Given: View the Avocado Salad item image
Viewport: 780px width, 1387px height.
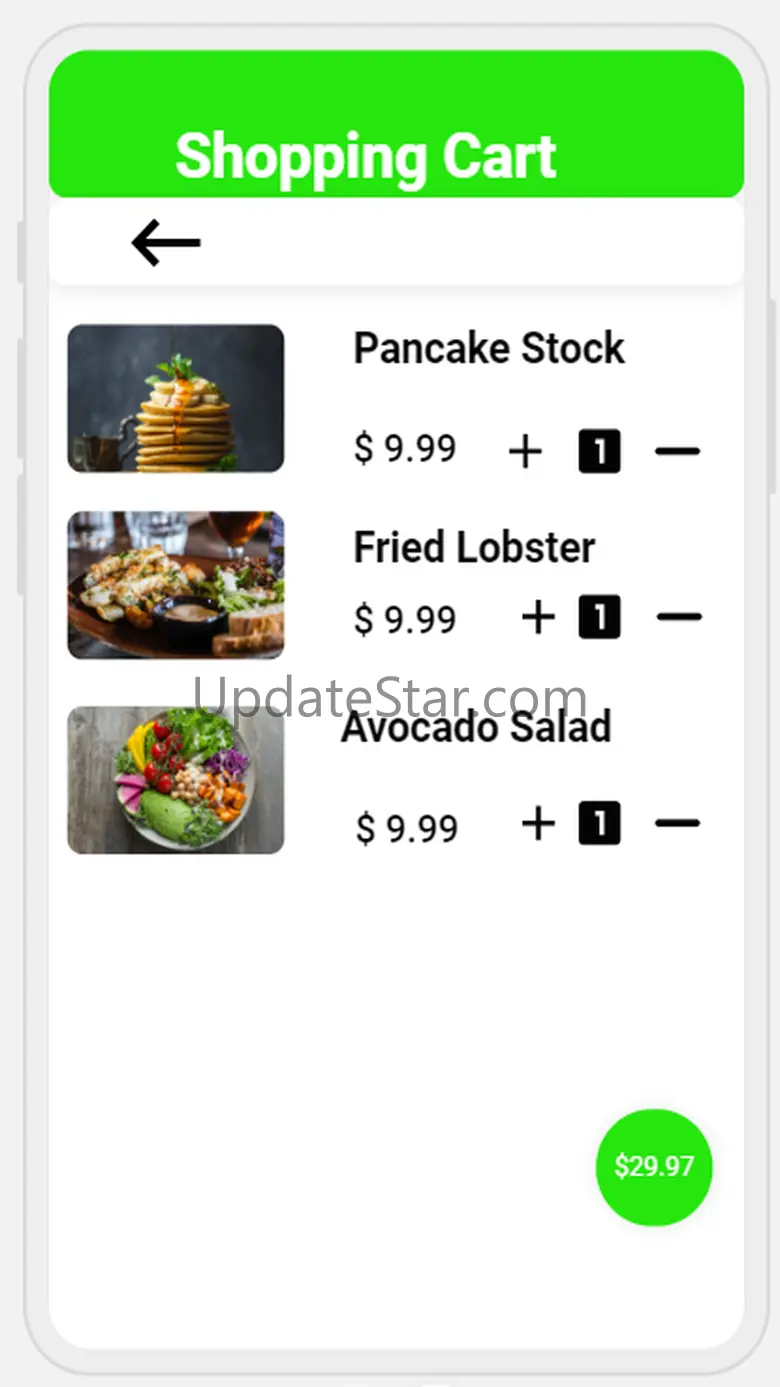Looking at the screenshot, I should point(176,780).
